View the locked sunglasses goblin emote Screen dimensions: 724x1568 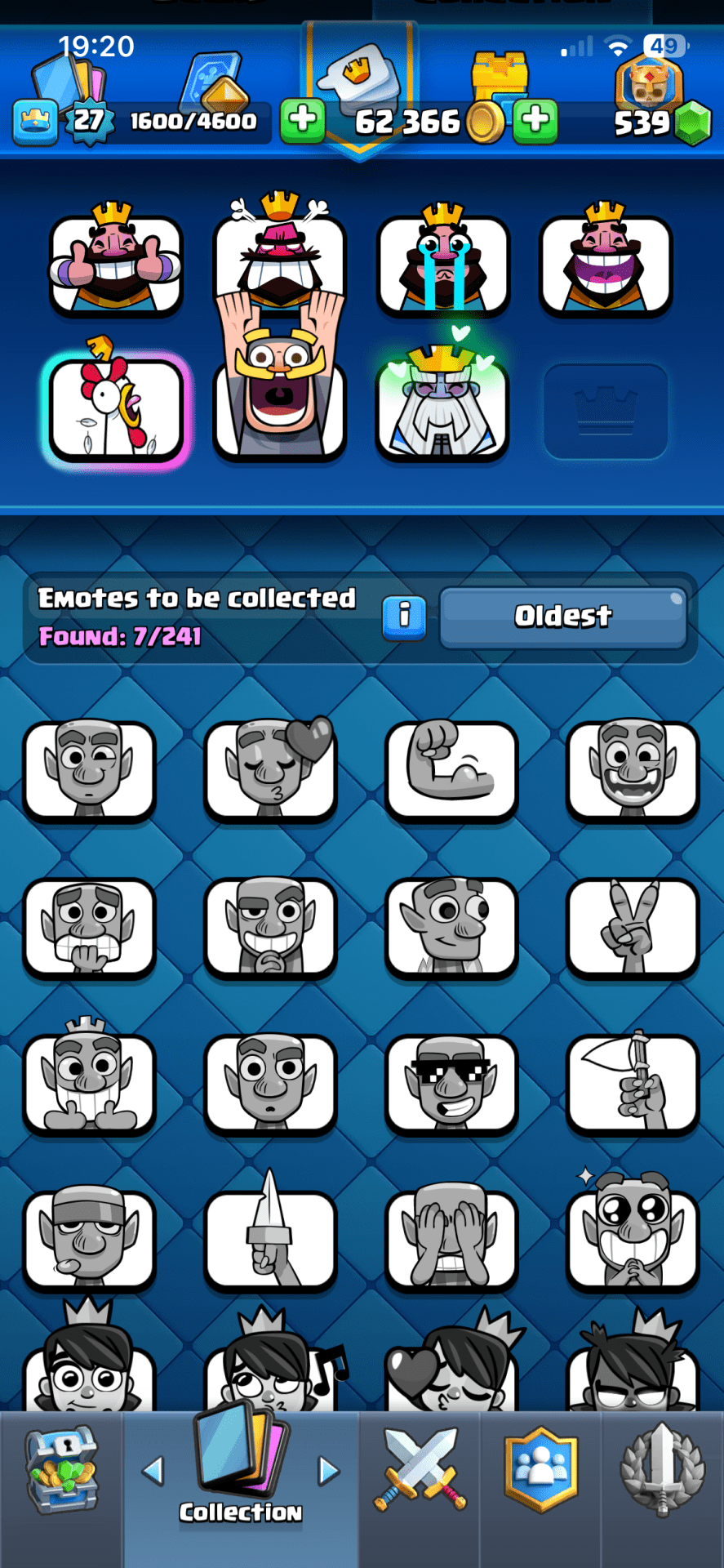click(451, 1085)
